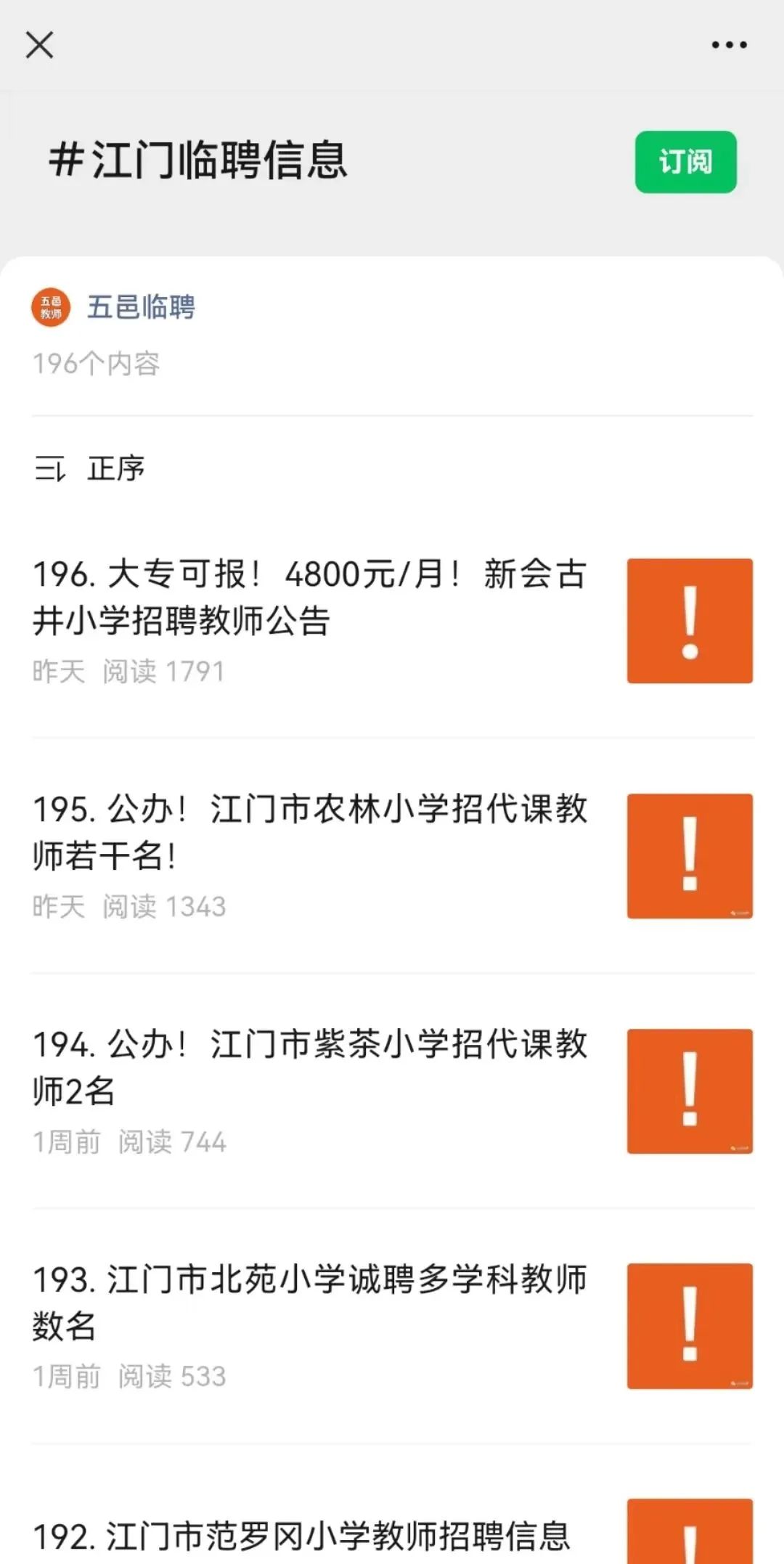Open the three-dot overflow menu
Screen dimensions: 784x1564
tap(729, 45)
